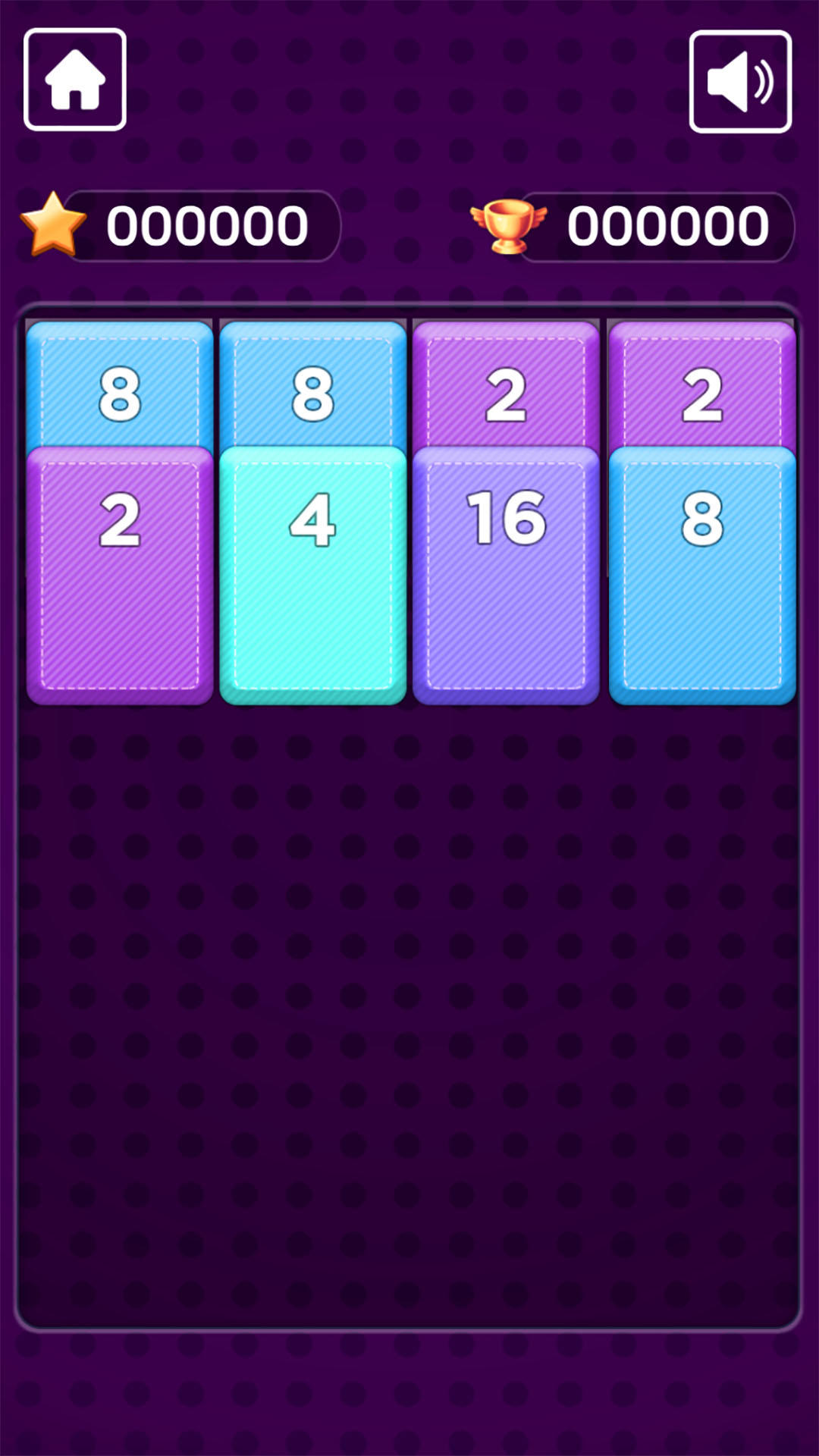Image resolution: width=819 pixels, height=1456 pixels.
Task: Tap the block numbered 16
Action: [506, 575]
